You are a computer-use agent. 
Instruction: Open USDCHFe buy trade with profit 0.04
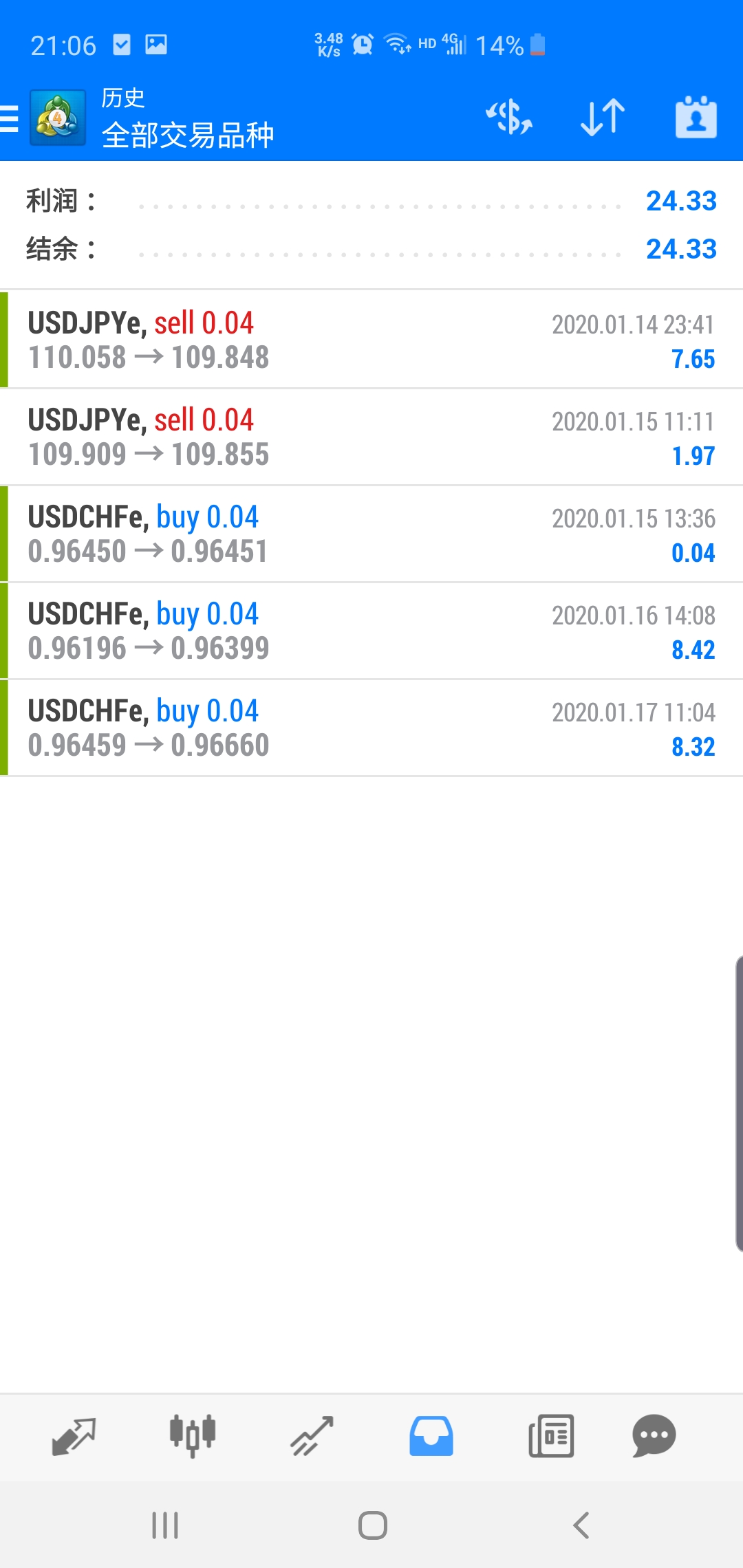pos(371,534)
